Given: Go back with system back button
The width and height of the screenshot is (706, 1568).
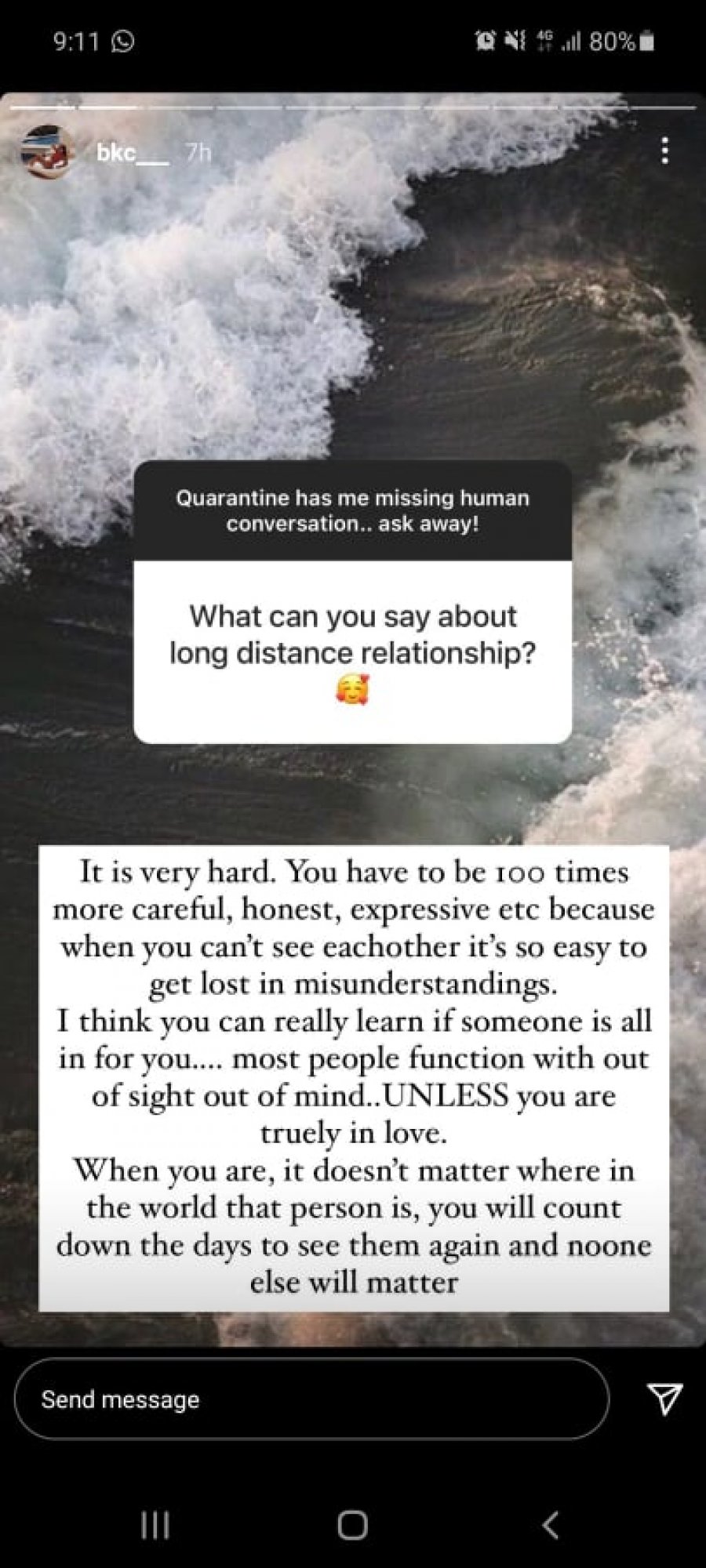Looking at the screenshot, I should click(x=551, y=1526).
